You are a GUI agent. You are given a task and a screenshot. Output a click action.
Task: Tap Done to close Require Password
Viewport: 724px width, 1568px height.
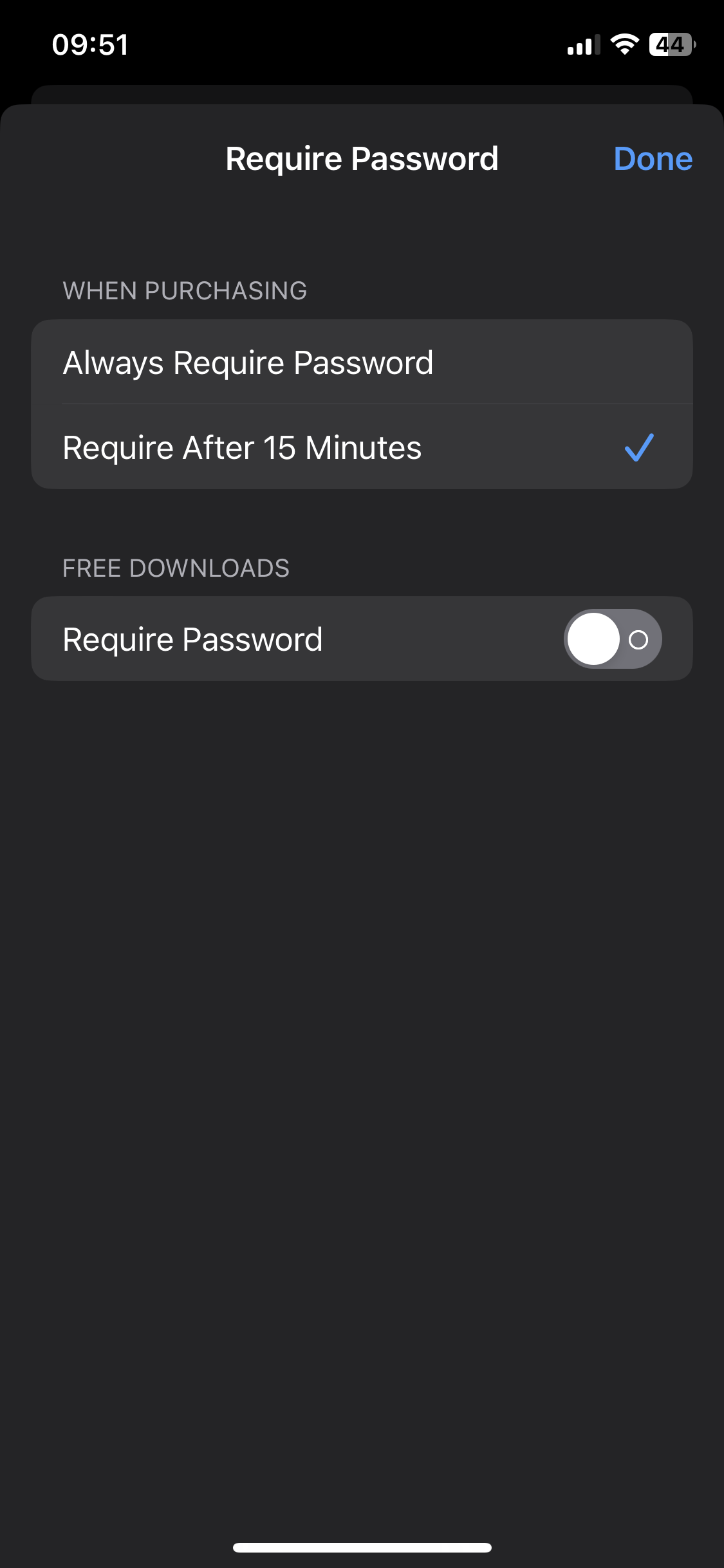tap(653, 159)
